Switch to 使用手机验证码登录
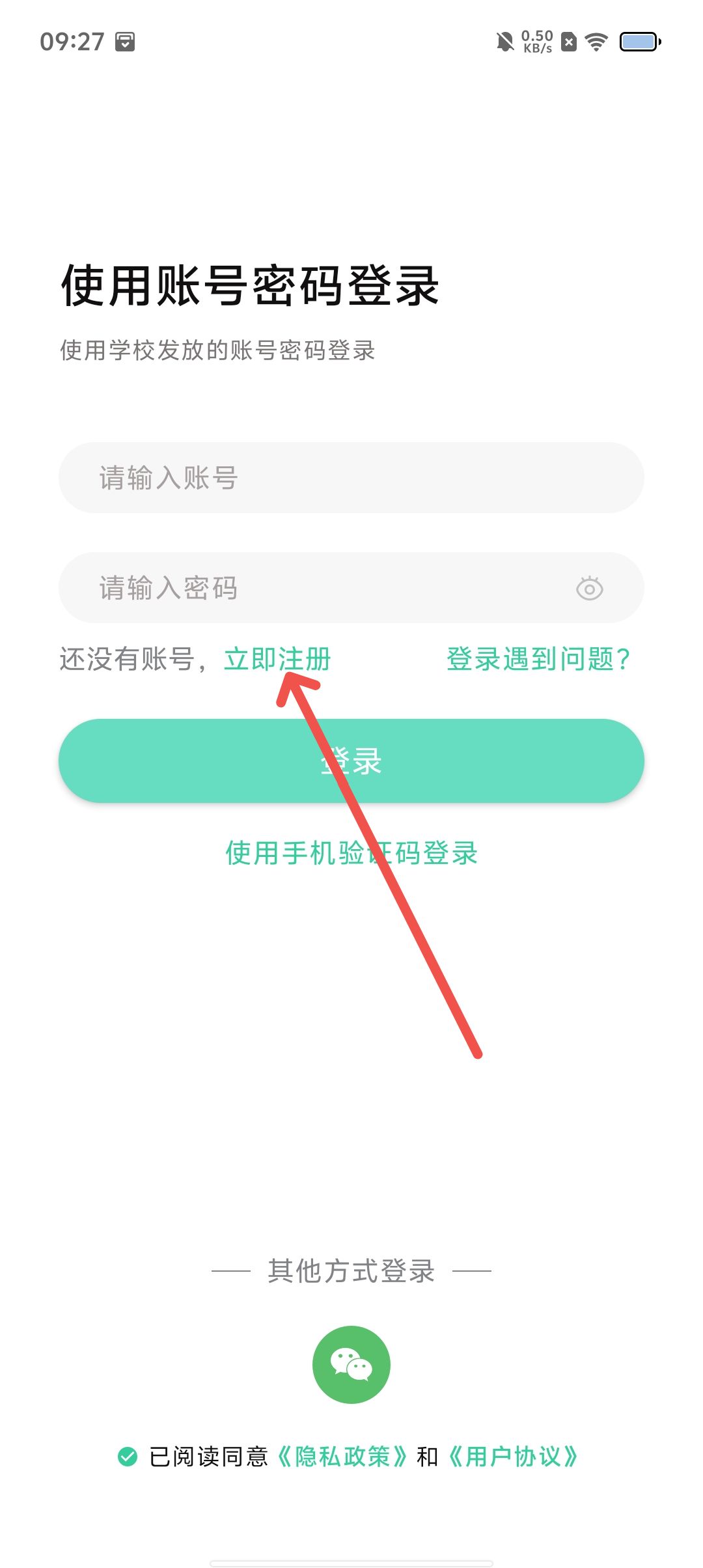This screenshot has width=703, height=1568. (351, 853)
